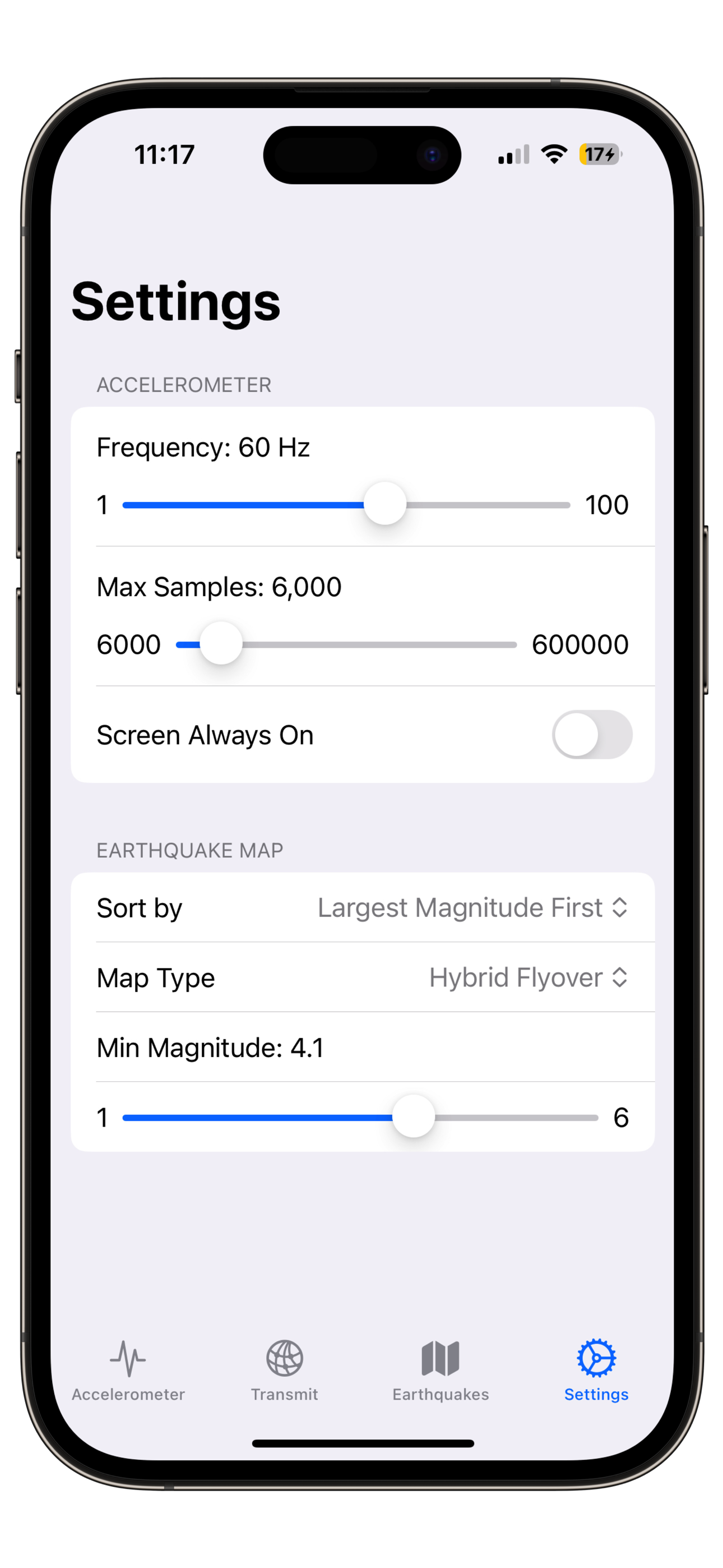723x1568 pixels.
Task: Expand the Map Type dropdown
Action: click(x=529, y=977)
